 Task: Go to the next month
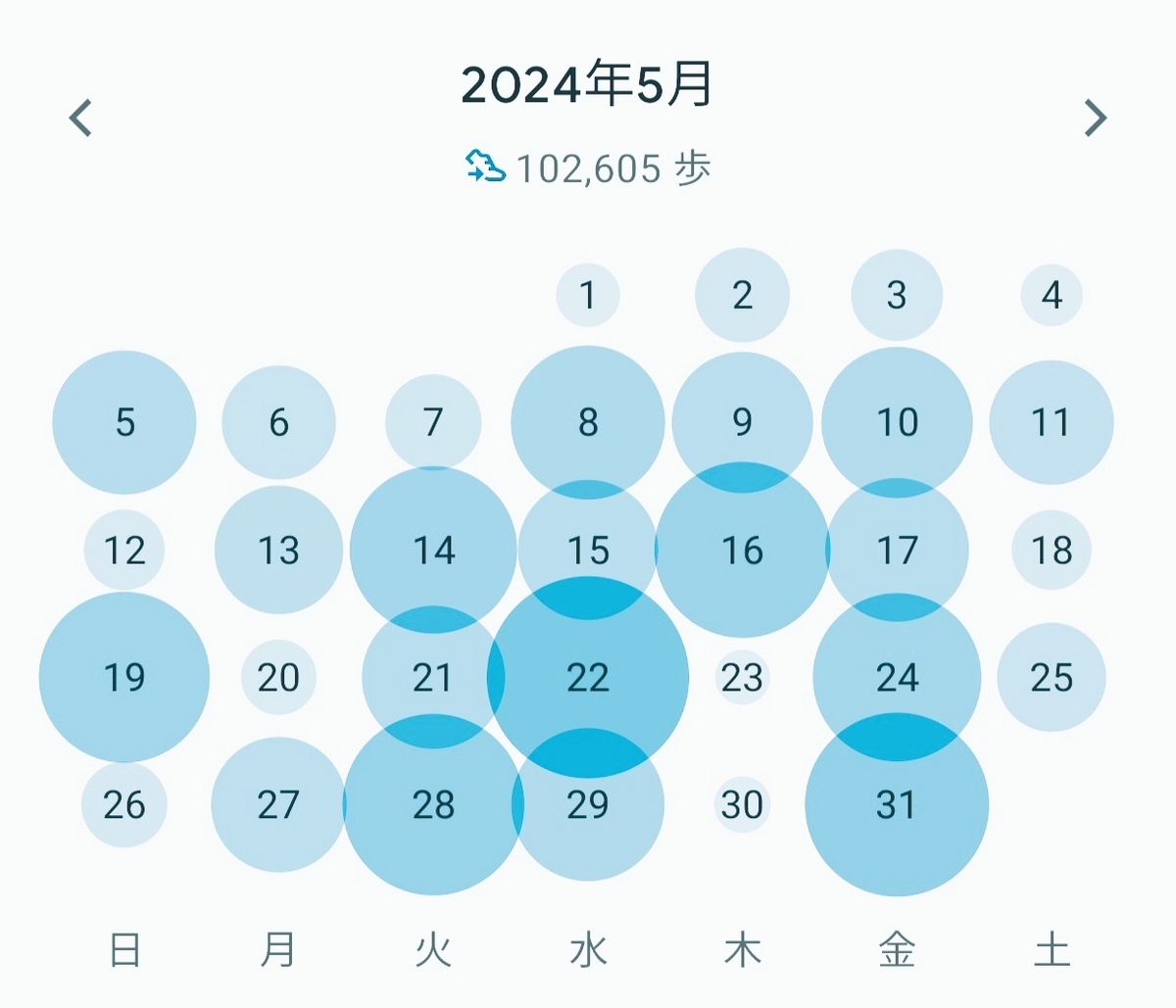[1095, 119]
